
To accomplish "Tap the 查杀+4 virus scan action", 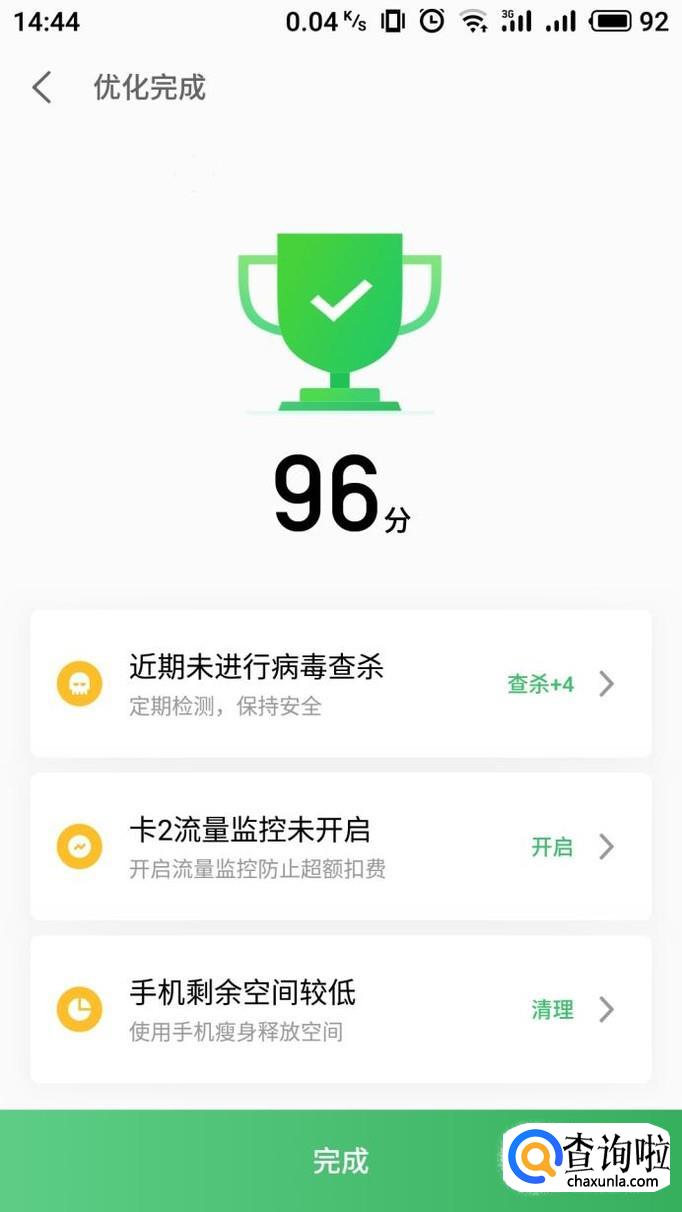I will (541, 684).
